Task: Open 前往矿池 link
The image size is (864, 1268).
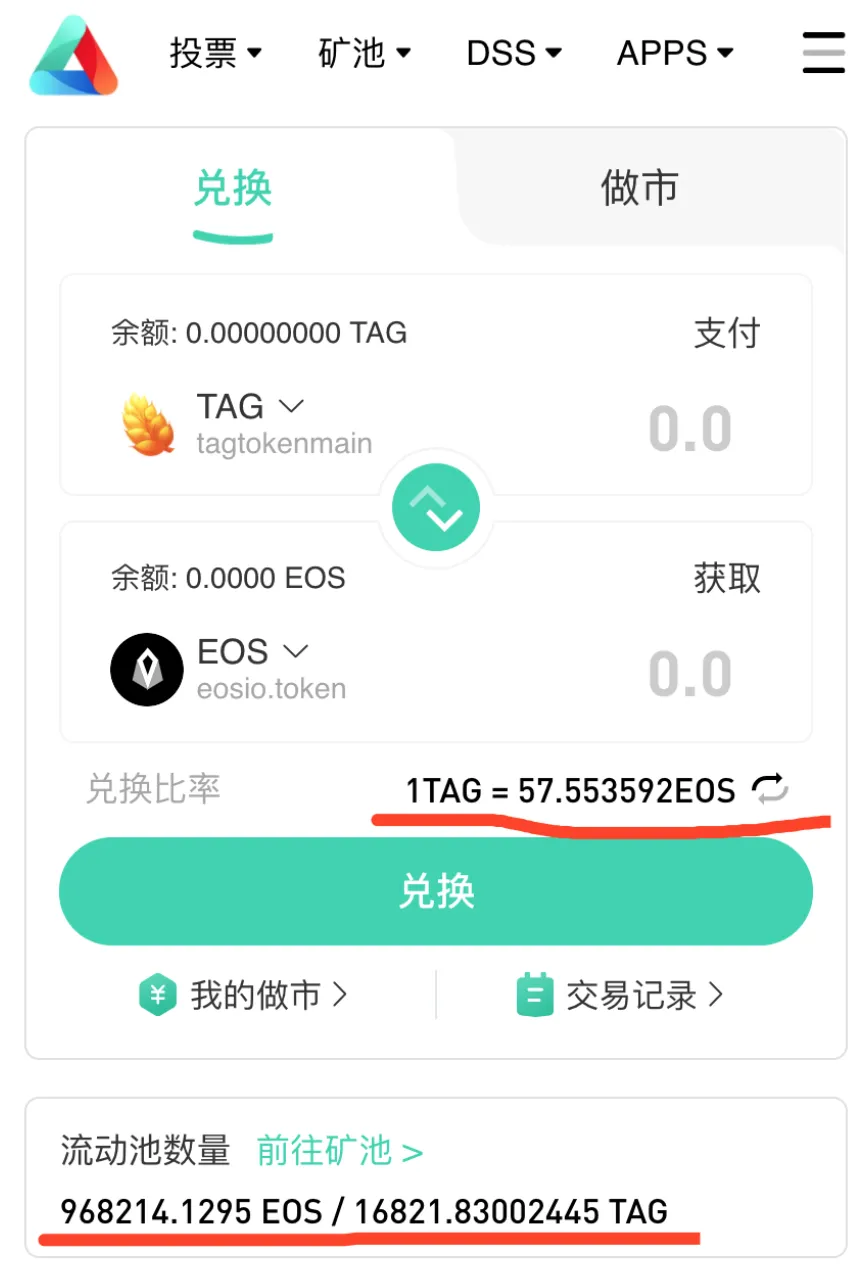Action: [x=338, y=1151]
